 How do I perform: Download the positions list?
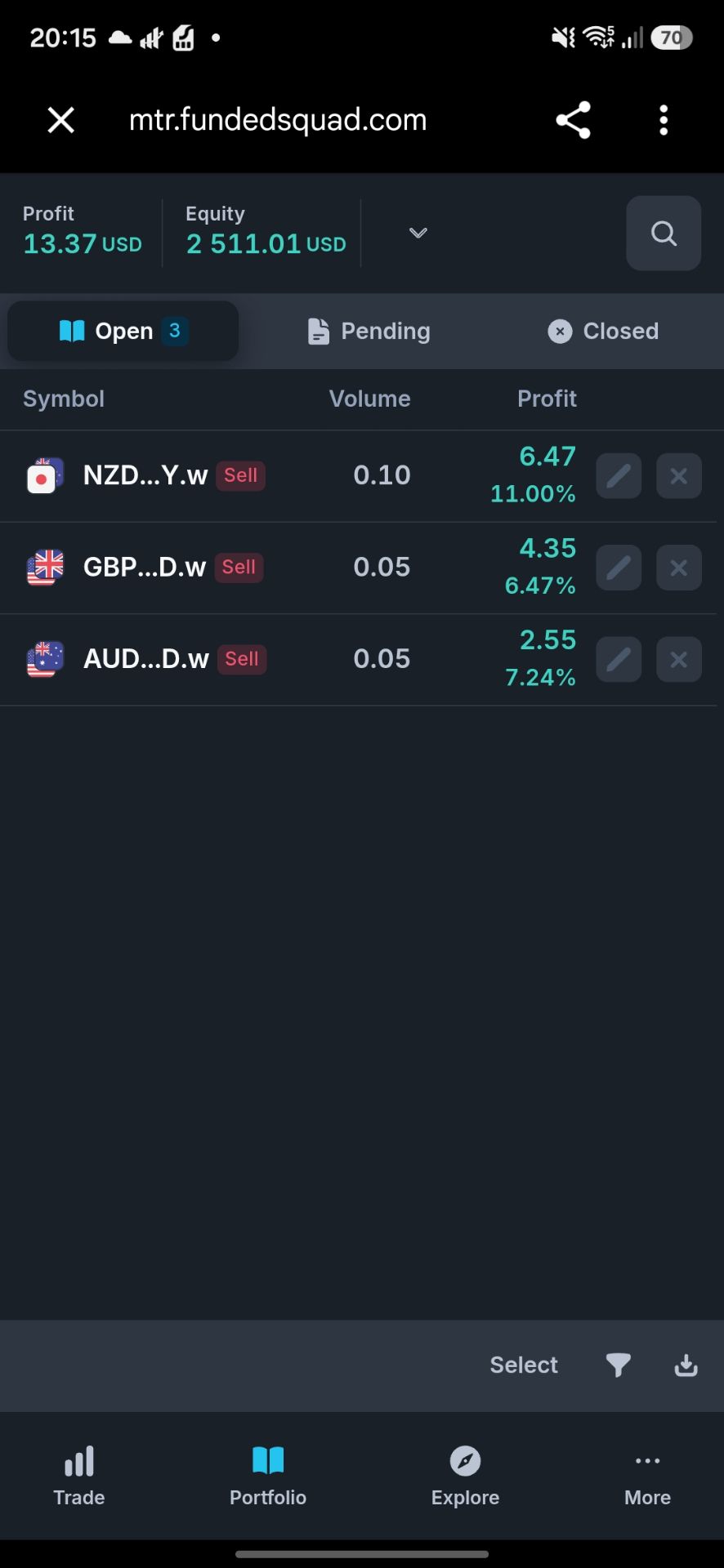(x=686, y=1365)
